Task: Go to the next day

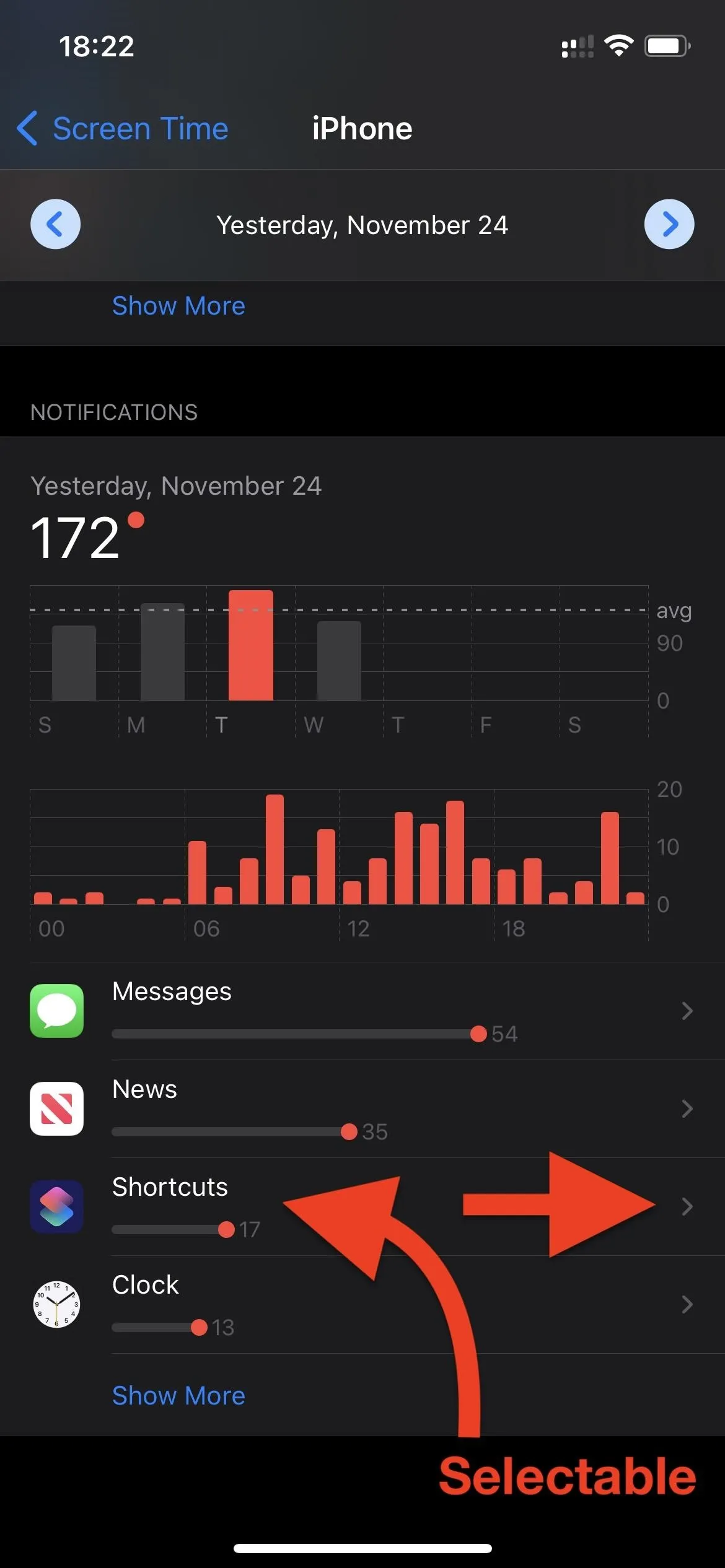Action: click(669, 224)
